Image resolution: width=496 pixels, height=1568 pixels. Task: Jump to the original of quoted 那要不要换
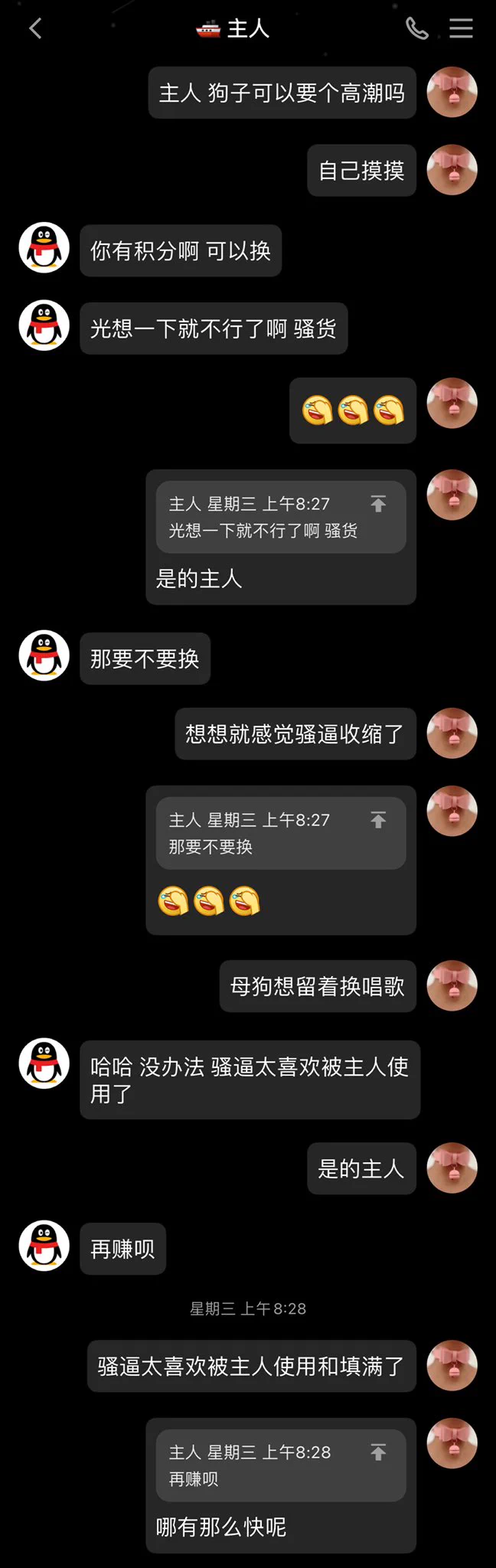(378, 820)
